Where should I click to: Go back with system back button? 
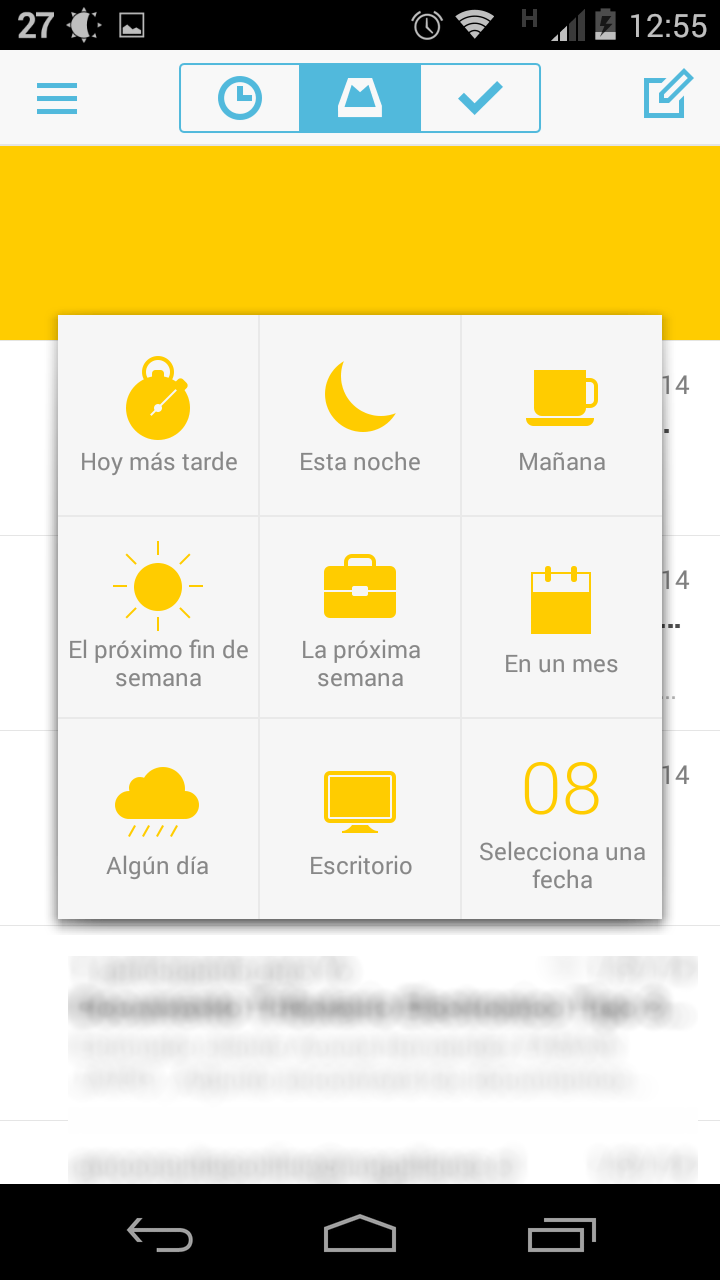pos(160,1235)
